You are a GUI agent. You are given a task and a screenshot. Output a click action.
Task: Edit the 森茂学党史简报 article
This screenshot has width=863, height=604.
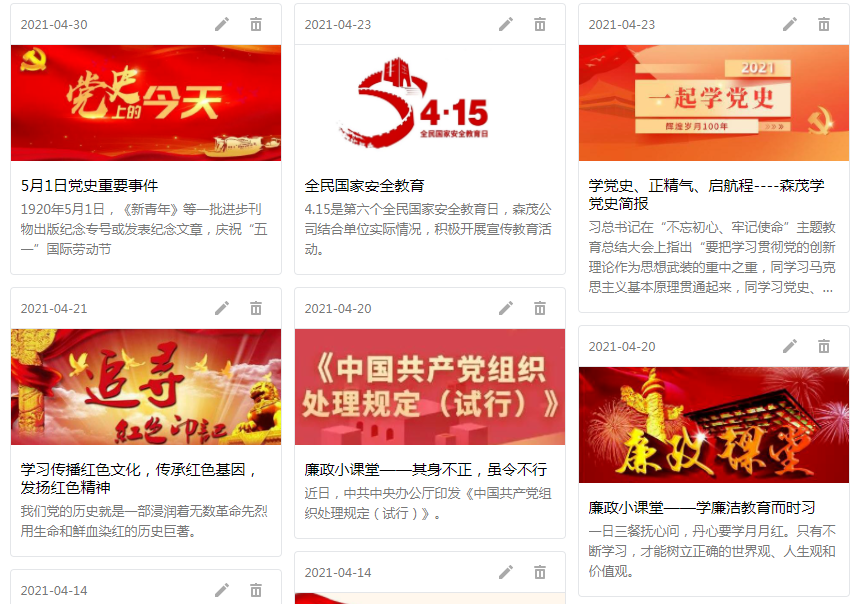pos(790,24)
